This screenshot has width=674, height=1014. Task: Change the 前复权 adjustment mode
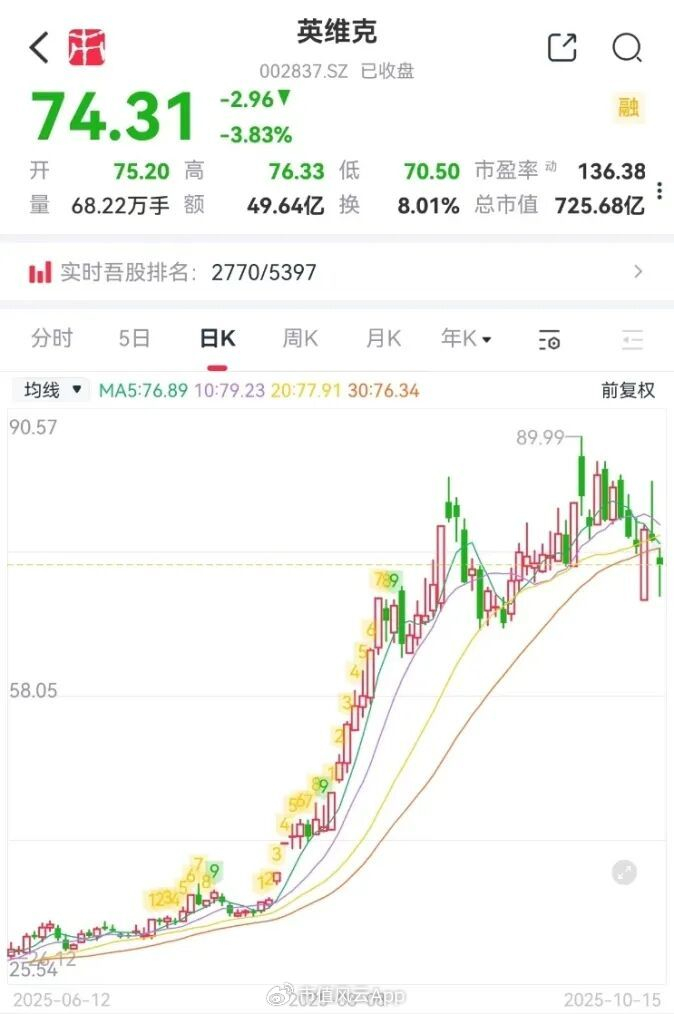click(628, 390)
